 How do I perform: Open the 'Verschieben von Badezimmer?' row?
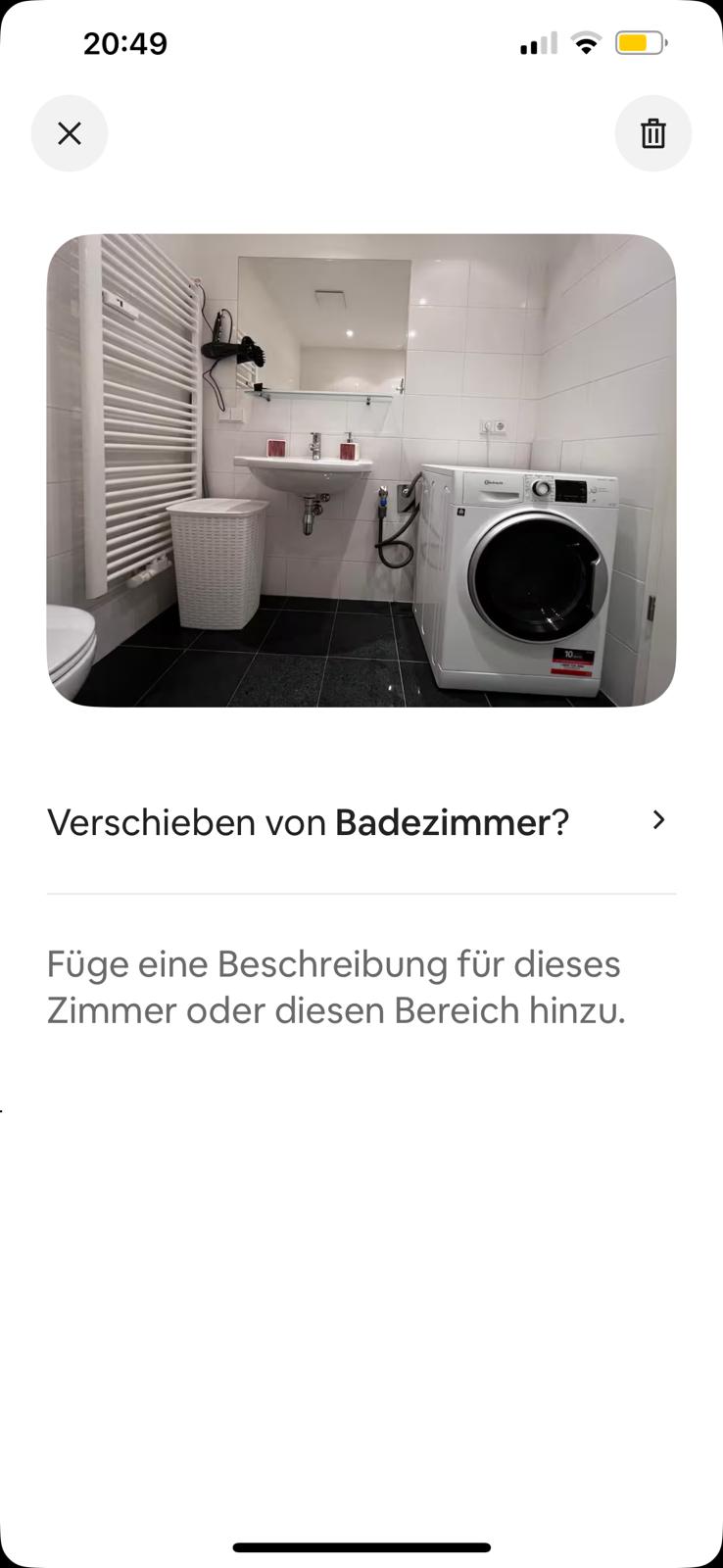361,822
